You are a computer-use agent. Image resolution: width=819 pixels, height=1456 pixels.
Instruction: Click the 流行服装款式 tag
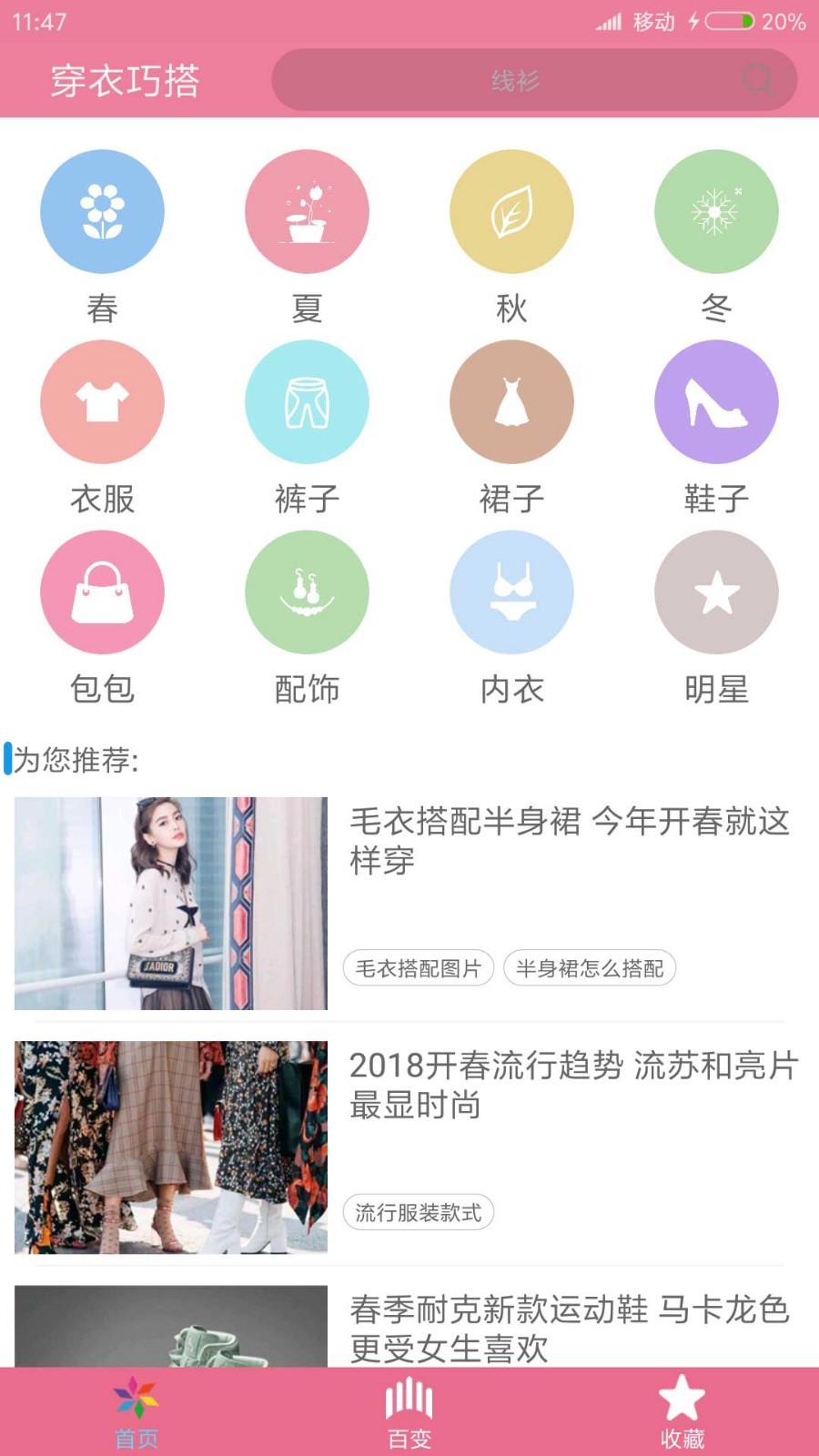tap(420, 1212)
